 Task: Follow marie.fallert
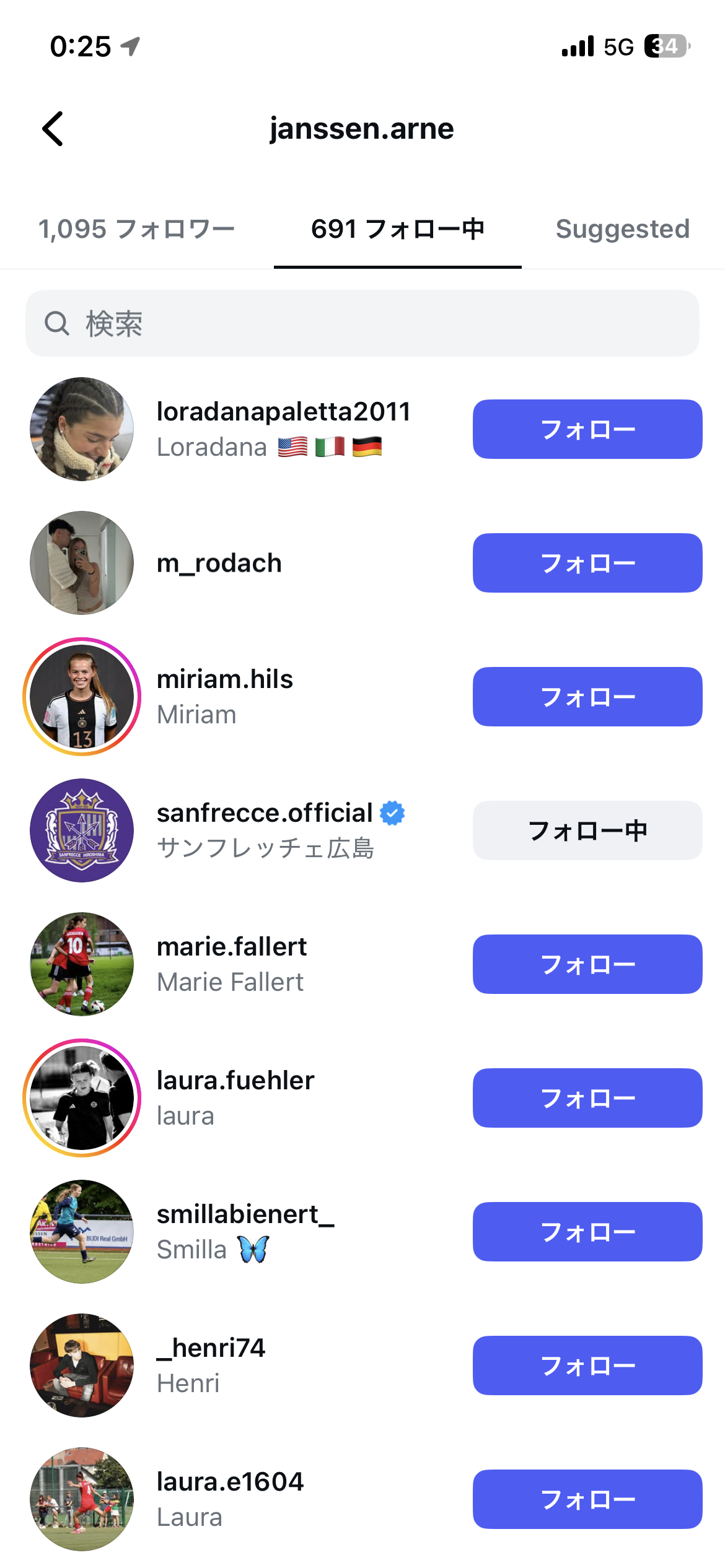[x=587, y=964]
